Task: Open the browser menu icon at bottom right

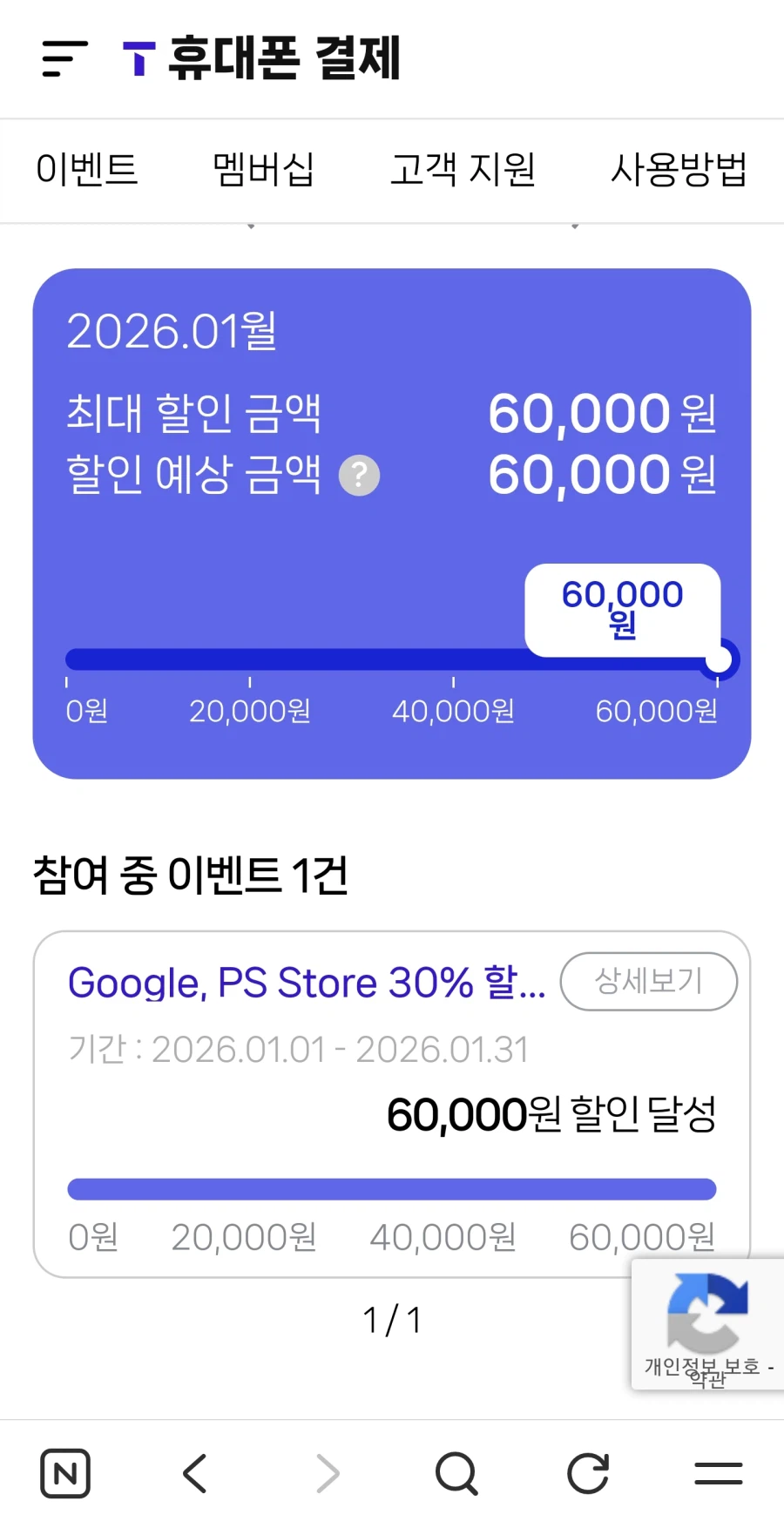Action: [718, 1473]
